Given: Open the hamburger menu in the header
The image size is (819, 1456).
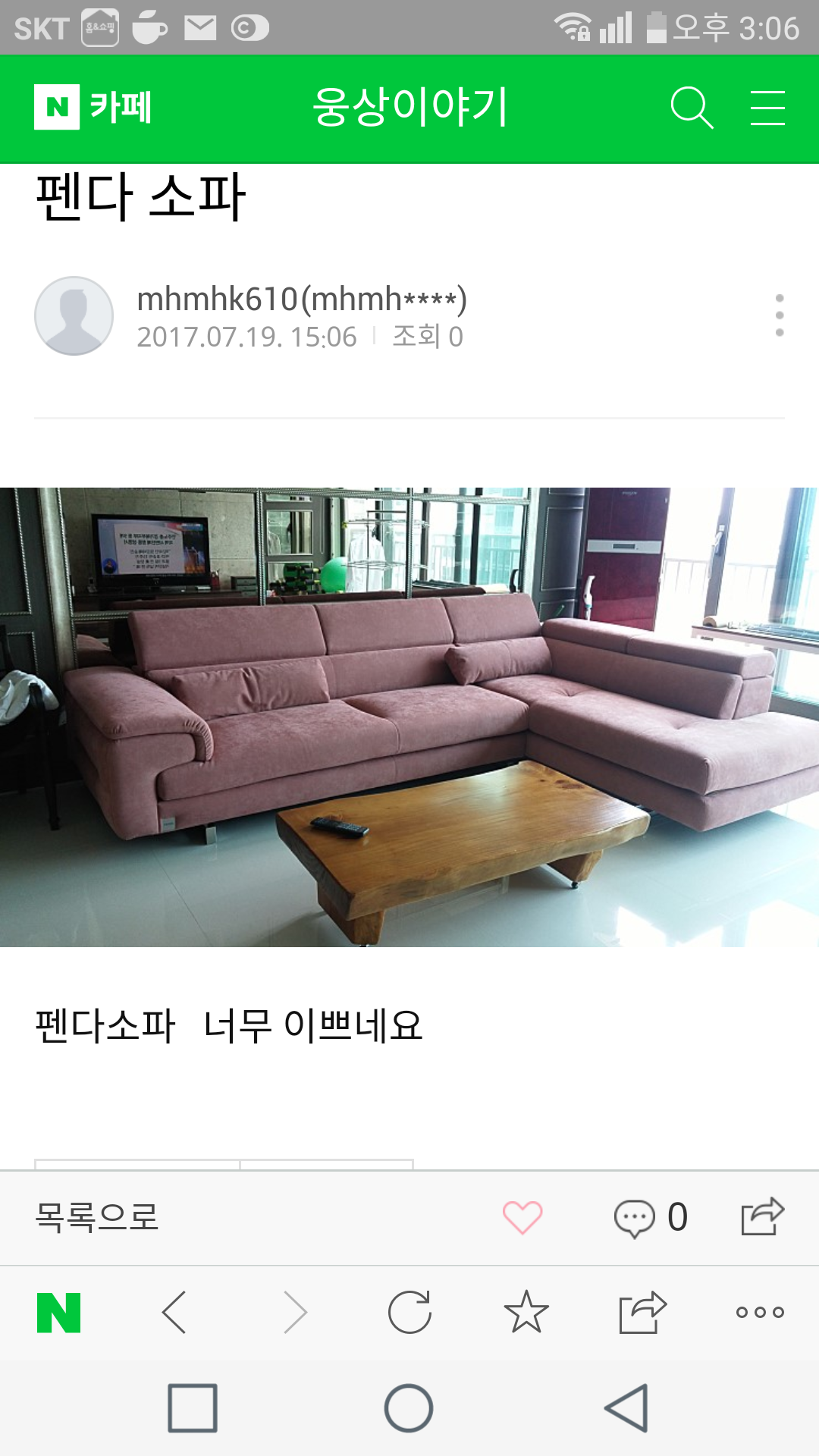Looking at the screenshot, I should [767, 108].
